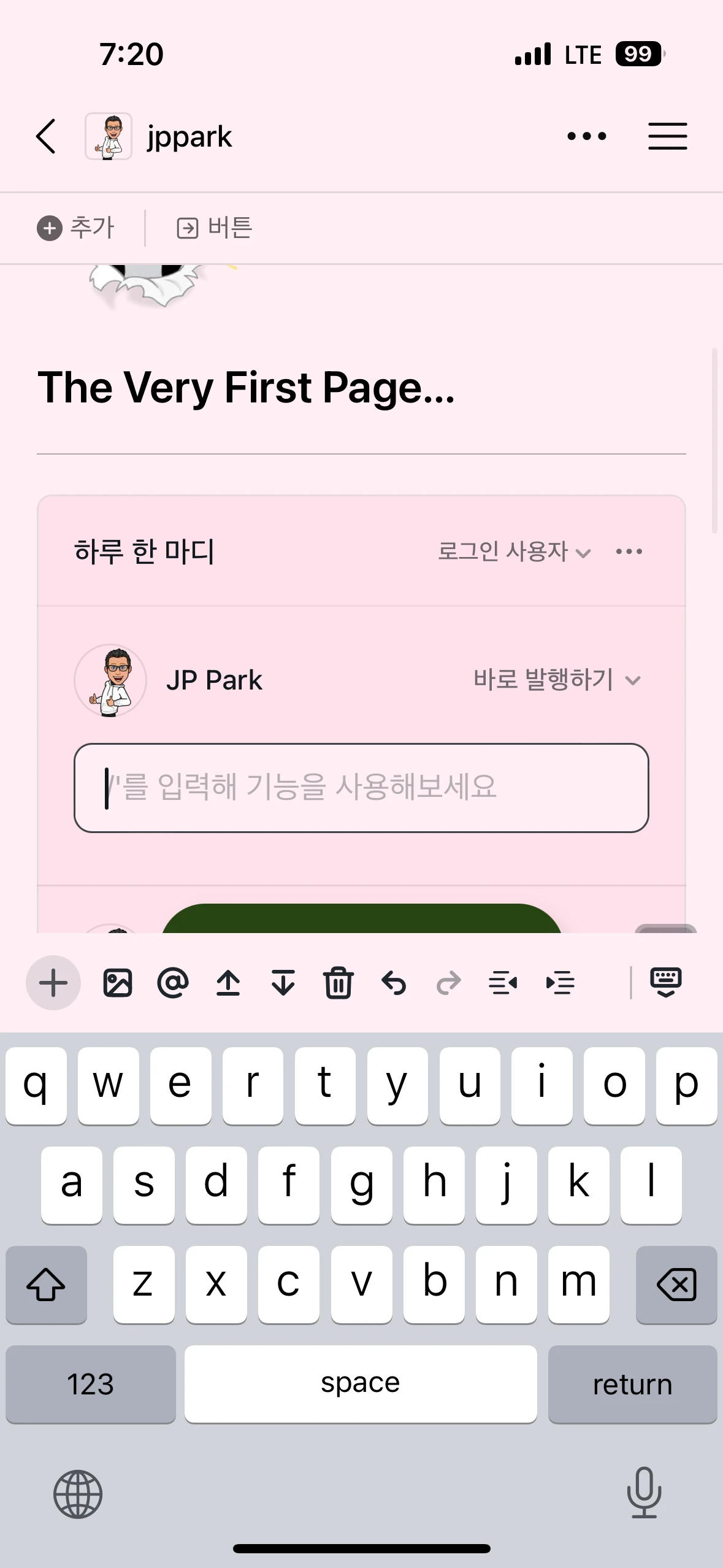Open the 하루 한 마디 card options
The width and height of the screenshot is (723, 1568).
click(629, 551)
